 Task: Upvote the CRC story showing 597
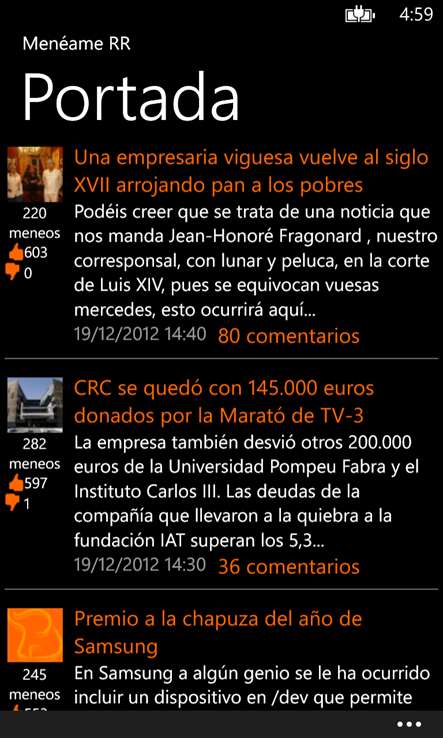16,483
